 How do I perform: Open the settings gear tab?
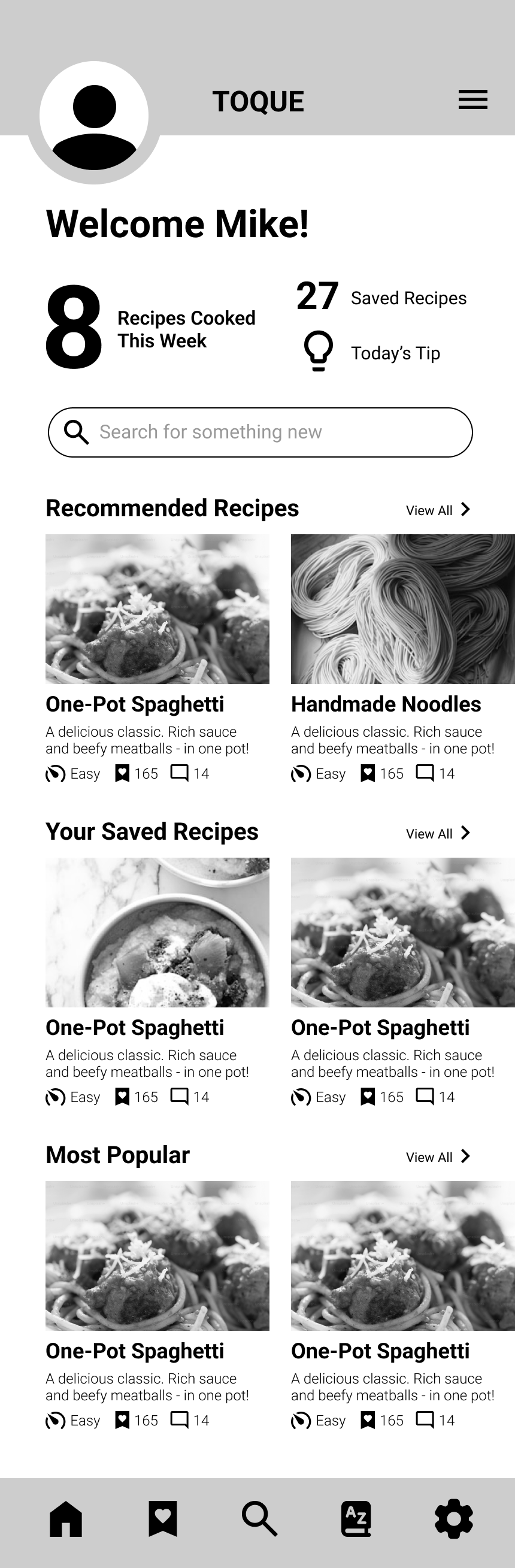tap(454, 1519)
